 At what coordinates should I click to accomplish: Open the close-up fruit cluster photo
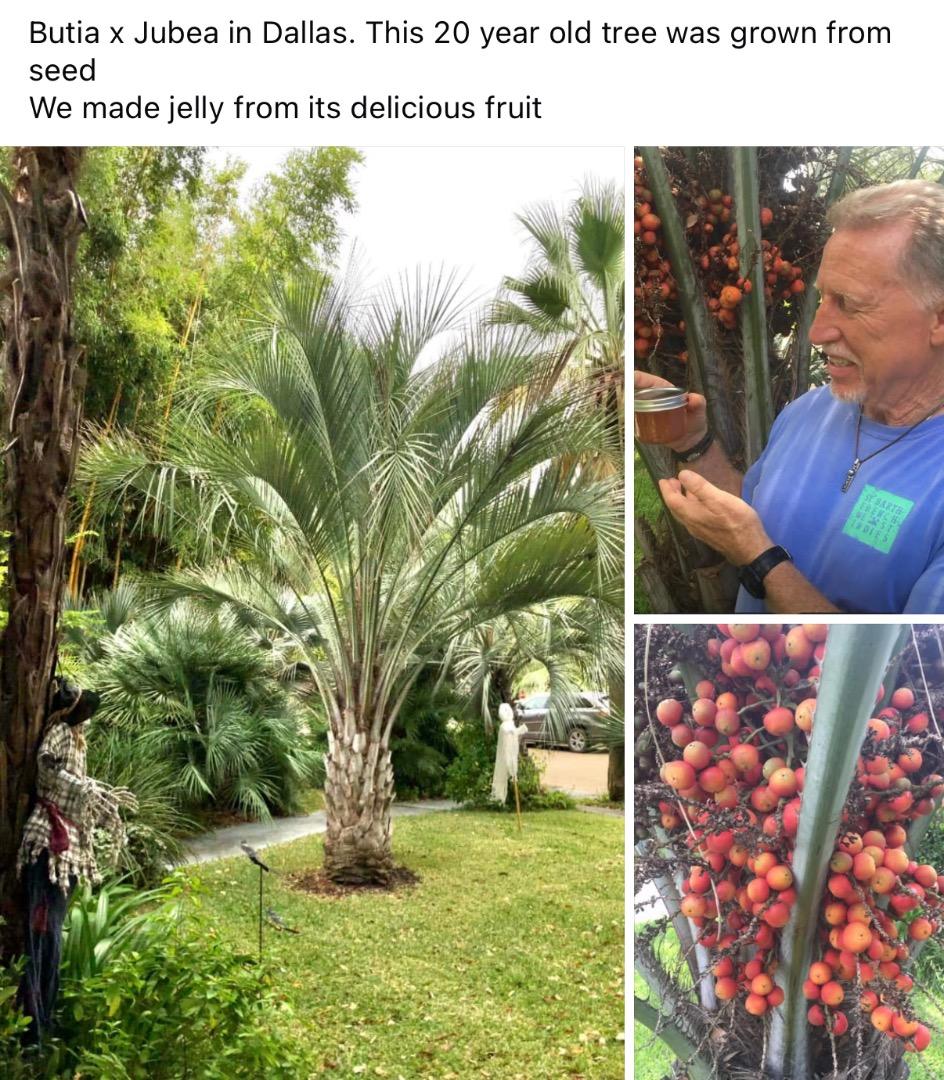tap(788, 850)
